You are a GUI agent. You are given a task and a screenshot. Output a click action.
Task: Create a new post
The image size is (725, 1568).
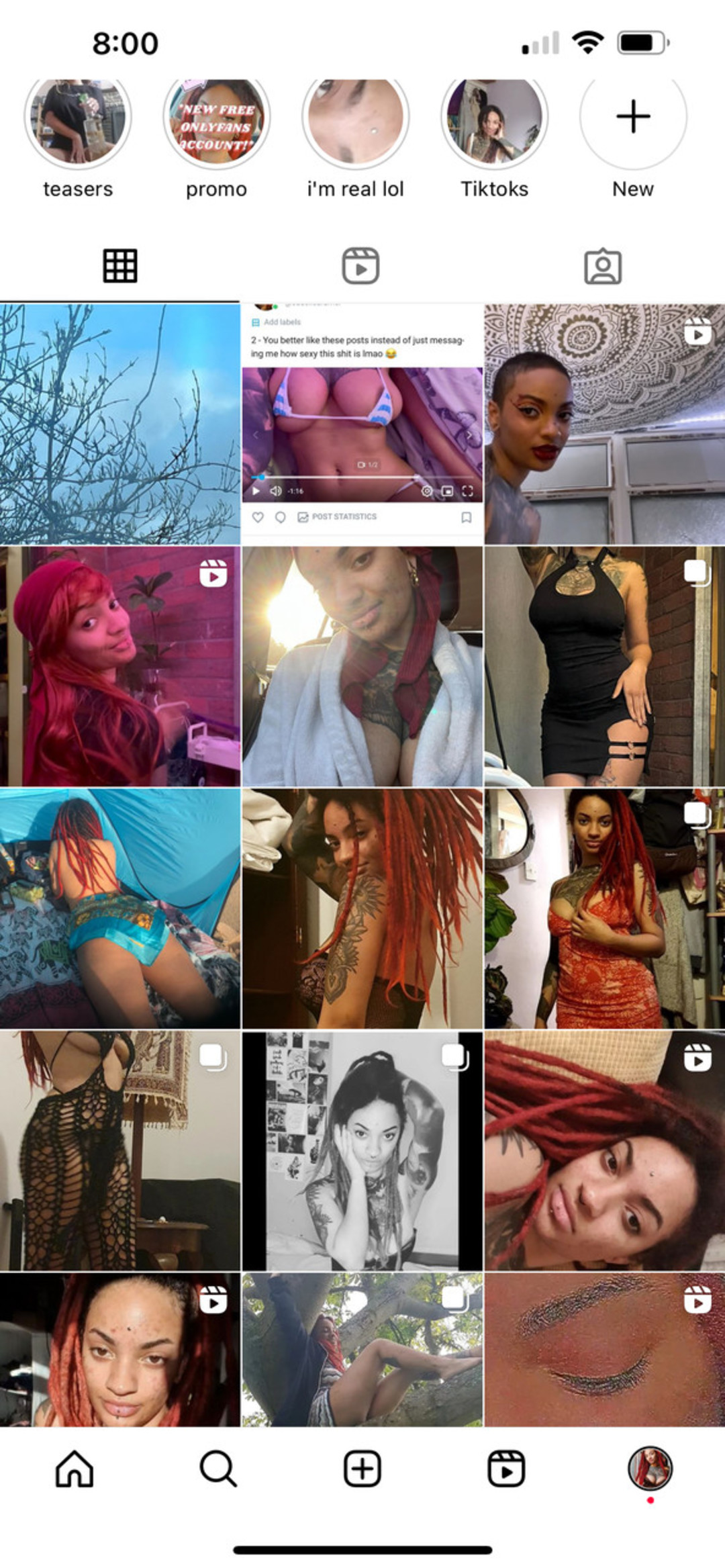click(362, 1469)
